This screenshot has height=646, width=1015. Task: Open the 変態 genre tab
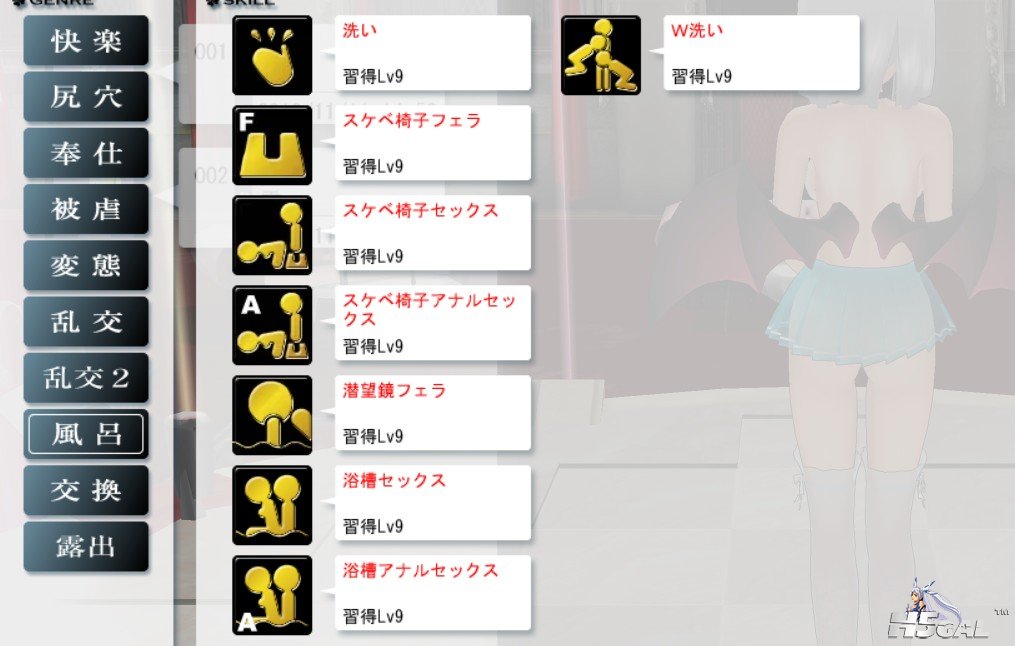point(86,266)
